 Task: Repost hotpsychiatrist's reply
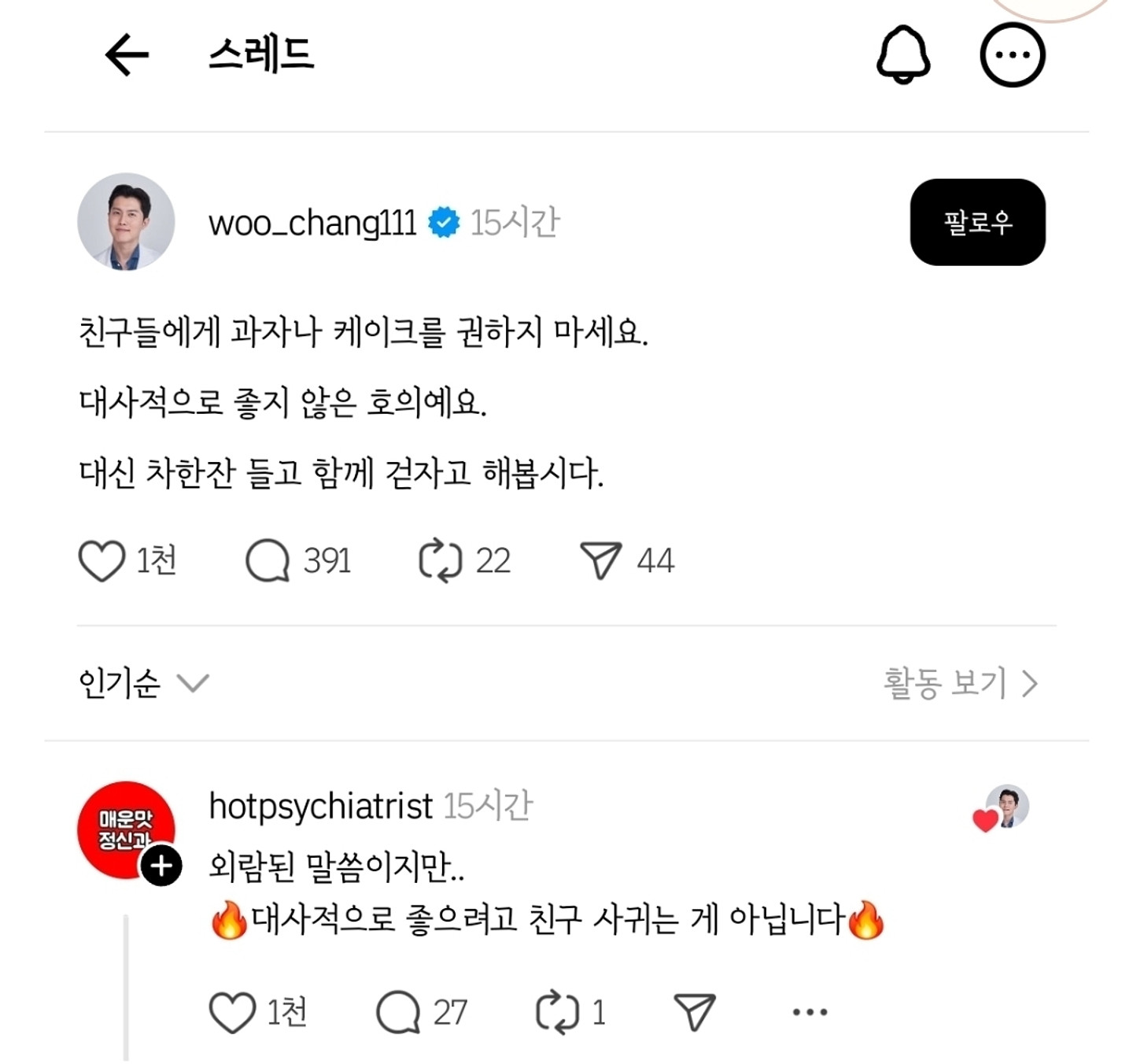pyautogui.click(x=557, y=1012)
